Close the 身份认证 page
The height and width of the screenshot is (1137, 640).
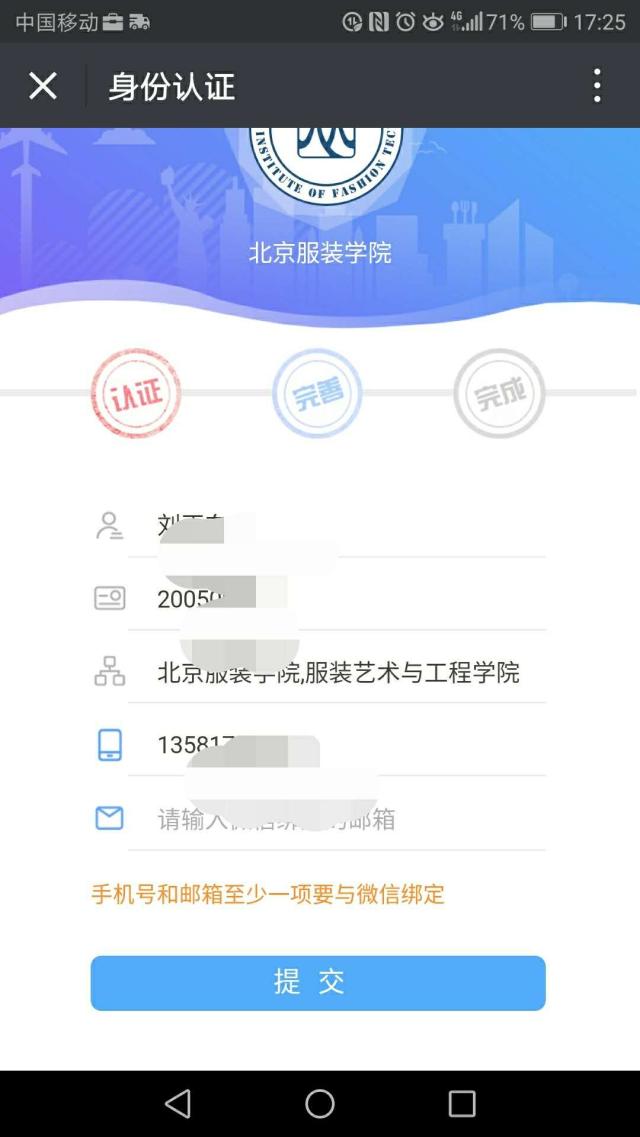(x=43, y=86)
